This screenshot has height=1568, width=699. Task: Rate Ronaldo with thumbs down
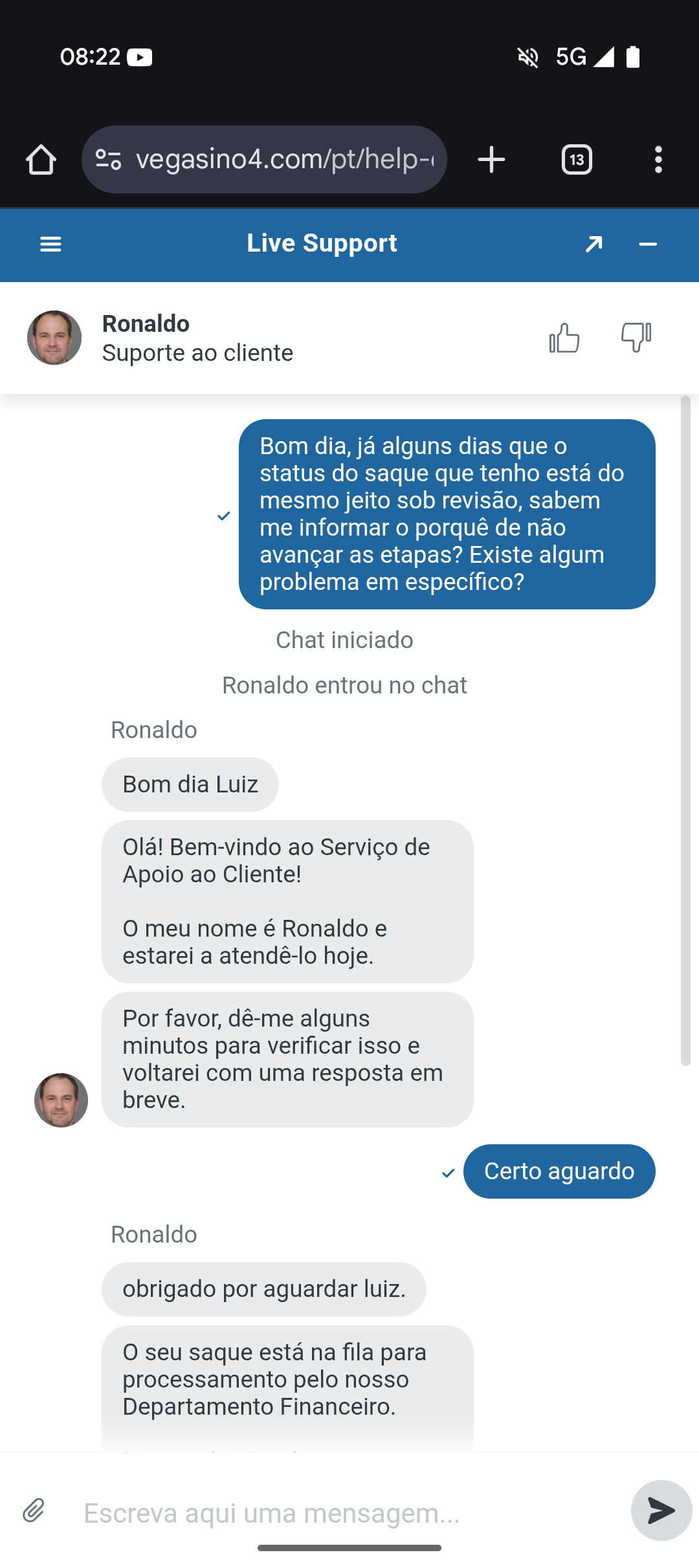point(636,338)
